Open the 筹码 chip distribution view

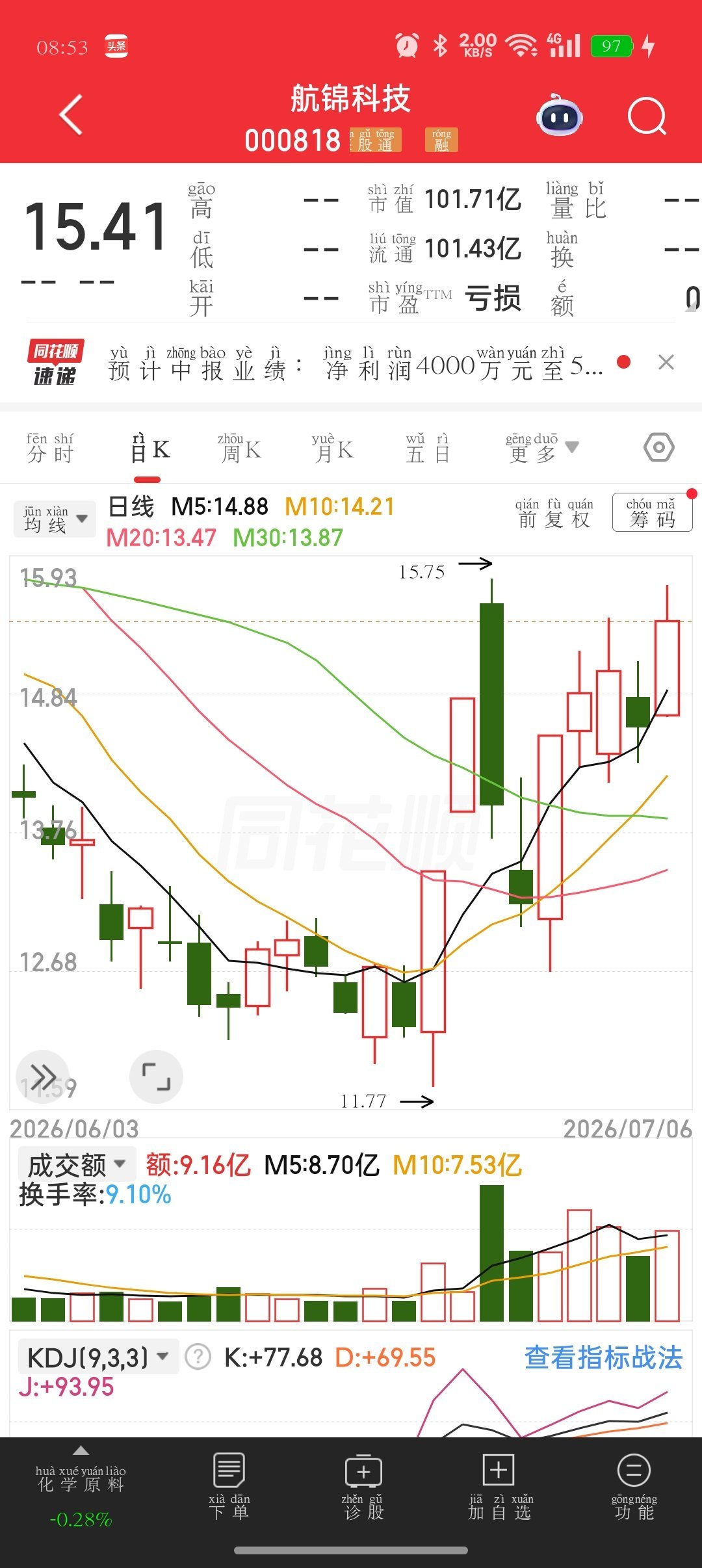652,513
